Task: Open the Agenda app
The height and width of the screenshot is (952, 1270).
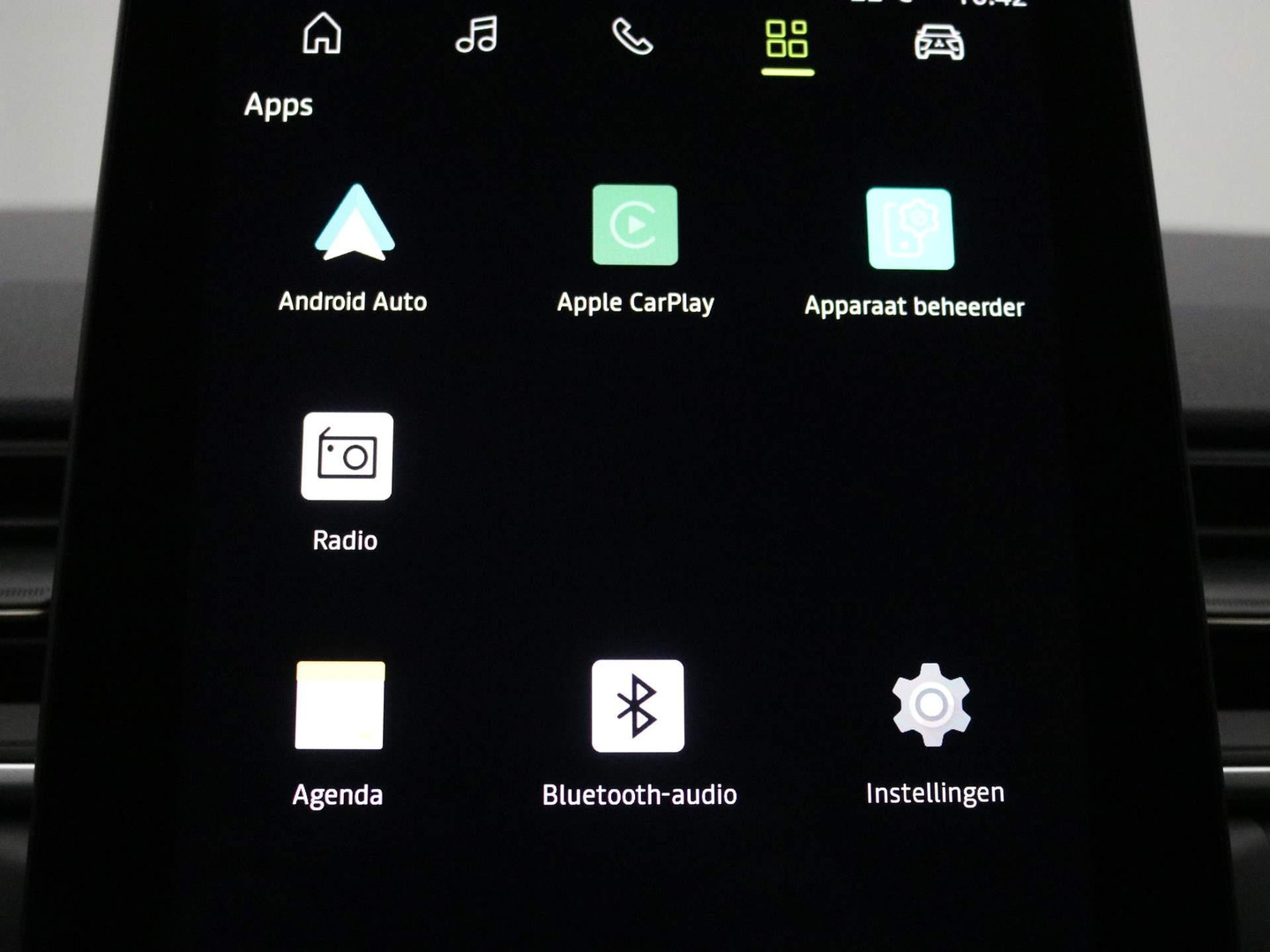Action: coord(340,705)
